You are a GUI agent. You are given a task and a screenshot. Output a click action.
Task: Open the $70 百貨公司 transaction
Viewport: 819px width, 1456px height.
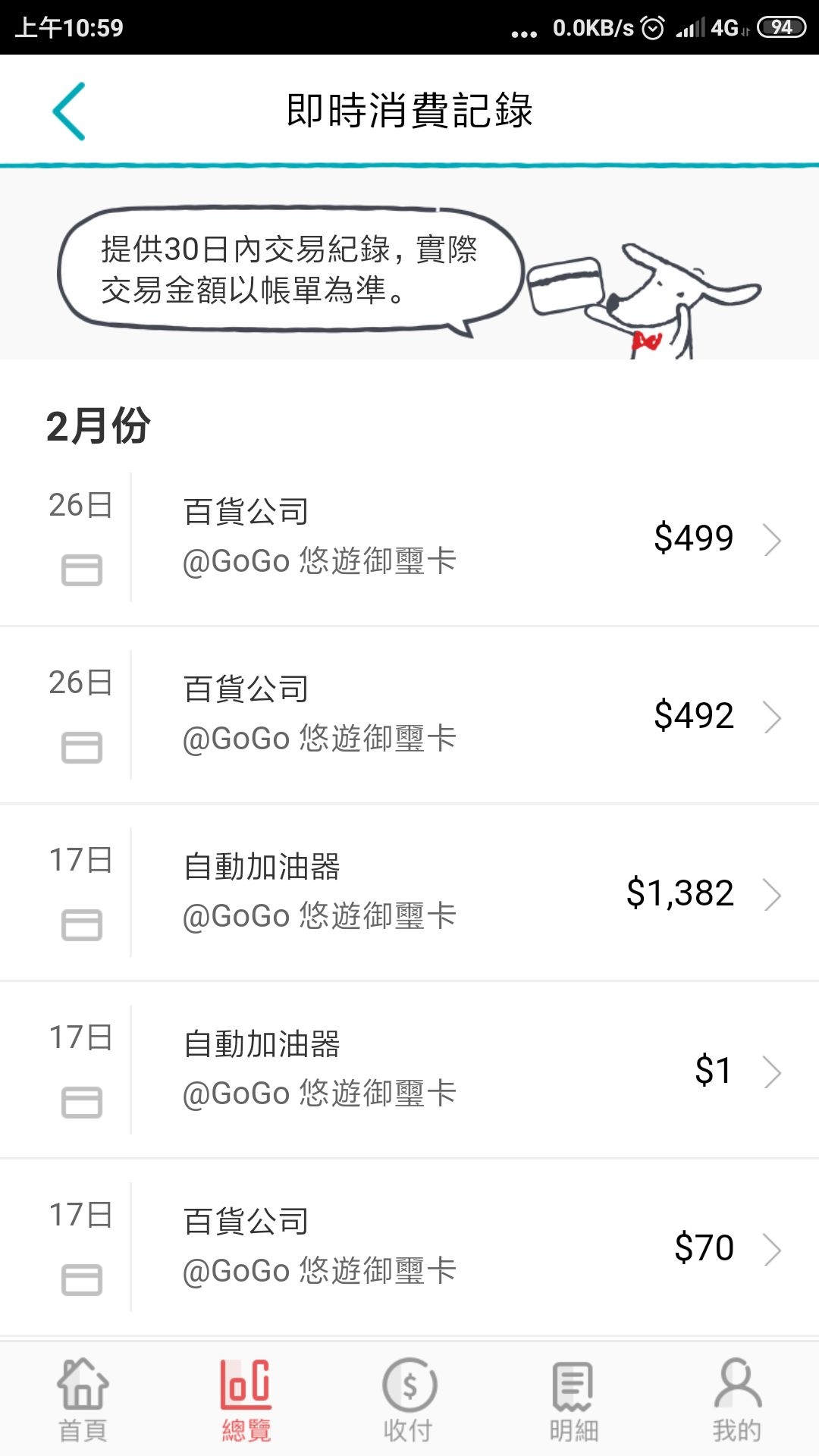tap(409, 1247)
